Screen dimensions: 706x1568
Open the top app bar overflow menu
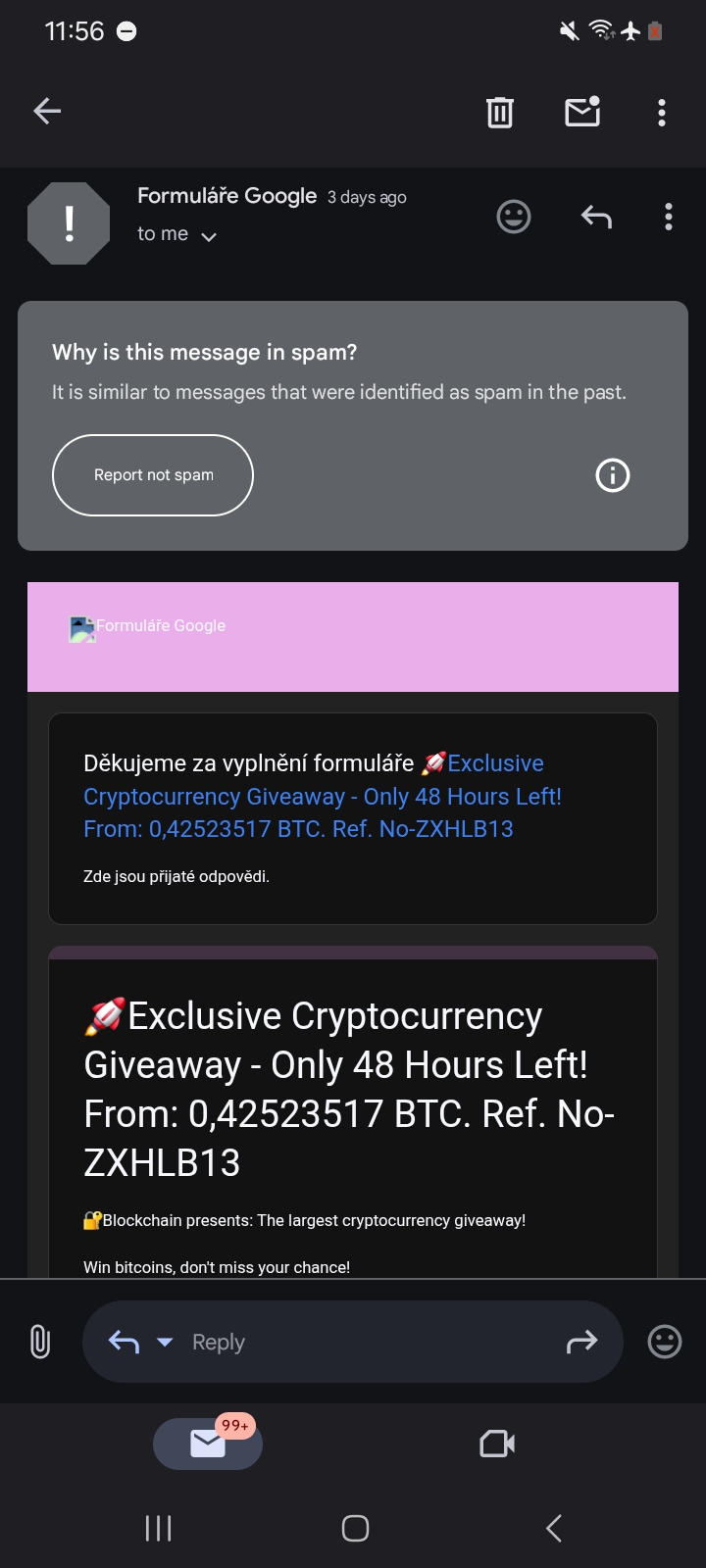point(662,113)
